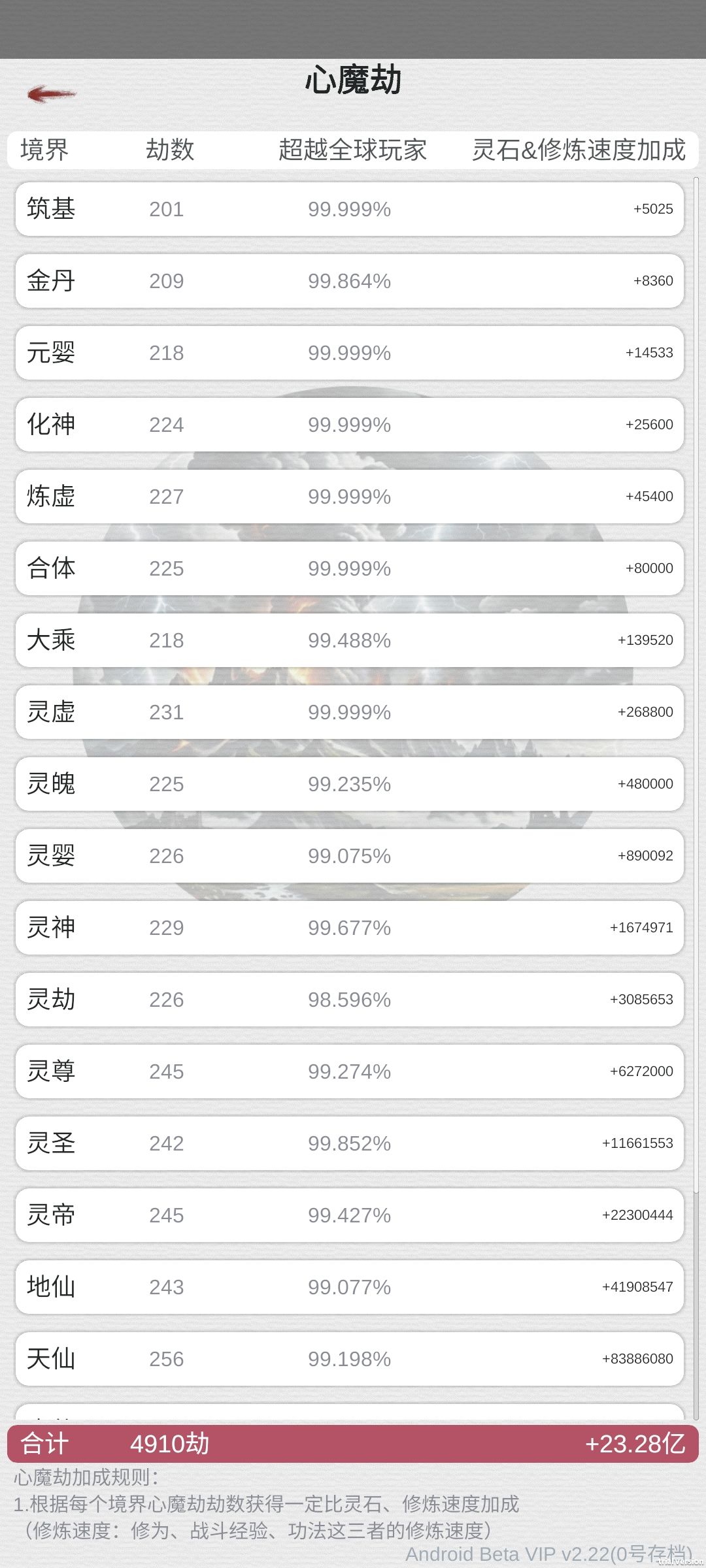Viewport: 706px width, 1568px height.
Task: Go back using the red arrow
Action: pyautogui.click(x=52, y=94)
